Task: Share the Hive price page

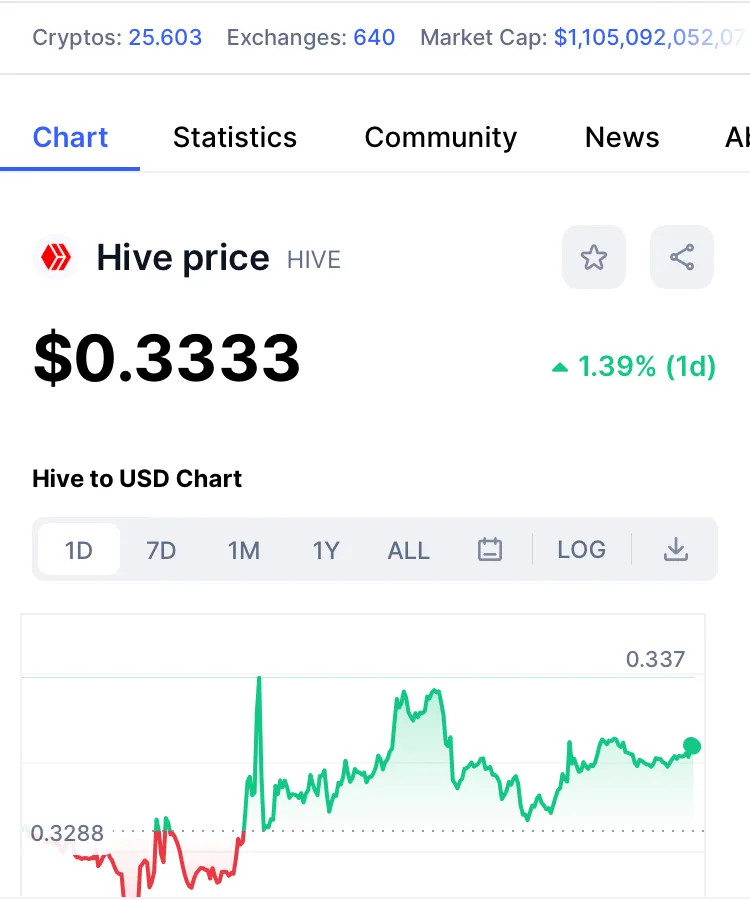Action: pos(682,257)
